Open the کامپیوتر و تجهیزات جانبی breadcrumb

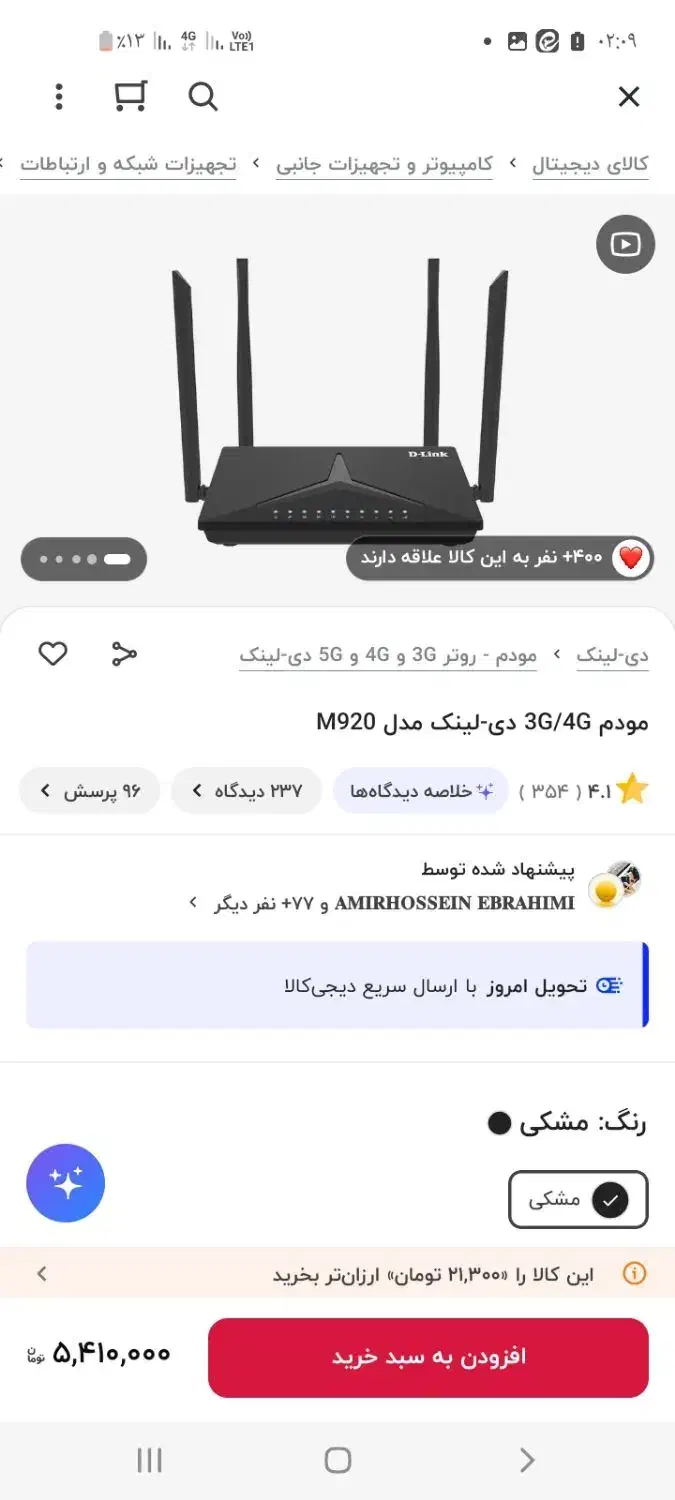(385, 164)
